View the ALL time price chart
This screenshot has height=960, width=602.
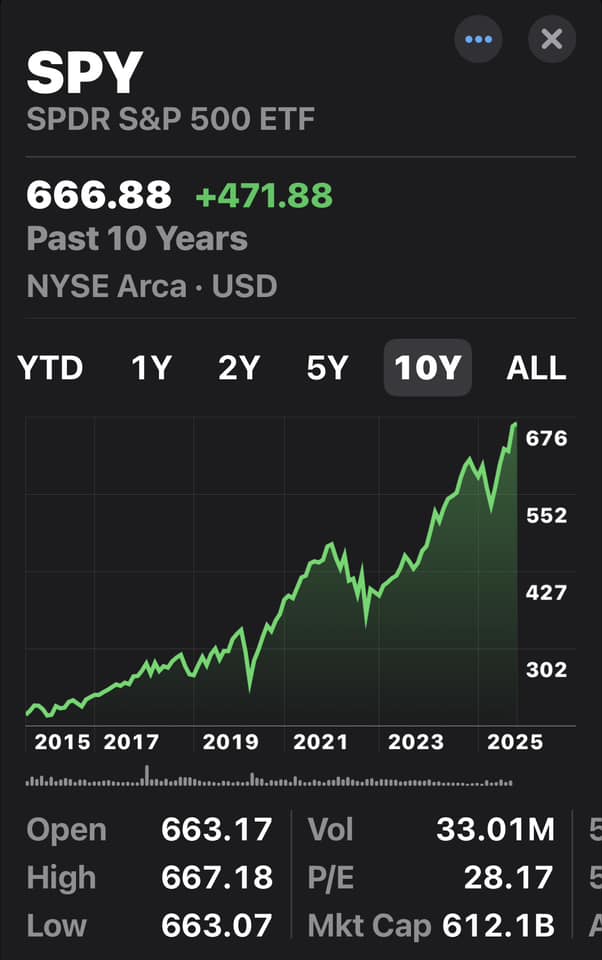[x=536, y=368]
